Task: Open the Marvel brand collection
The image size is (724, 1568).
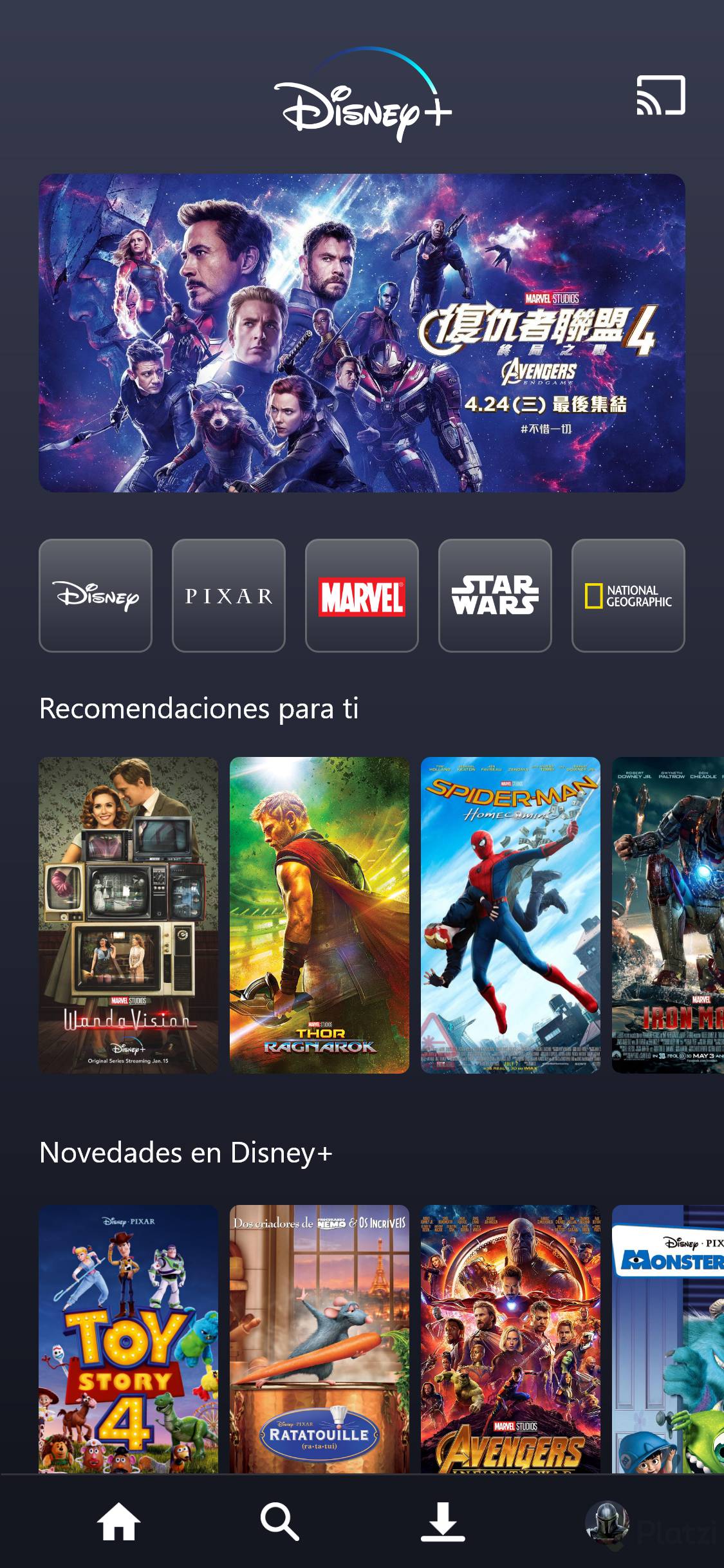Action: (362, 596)
